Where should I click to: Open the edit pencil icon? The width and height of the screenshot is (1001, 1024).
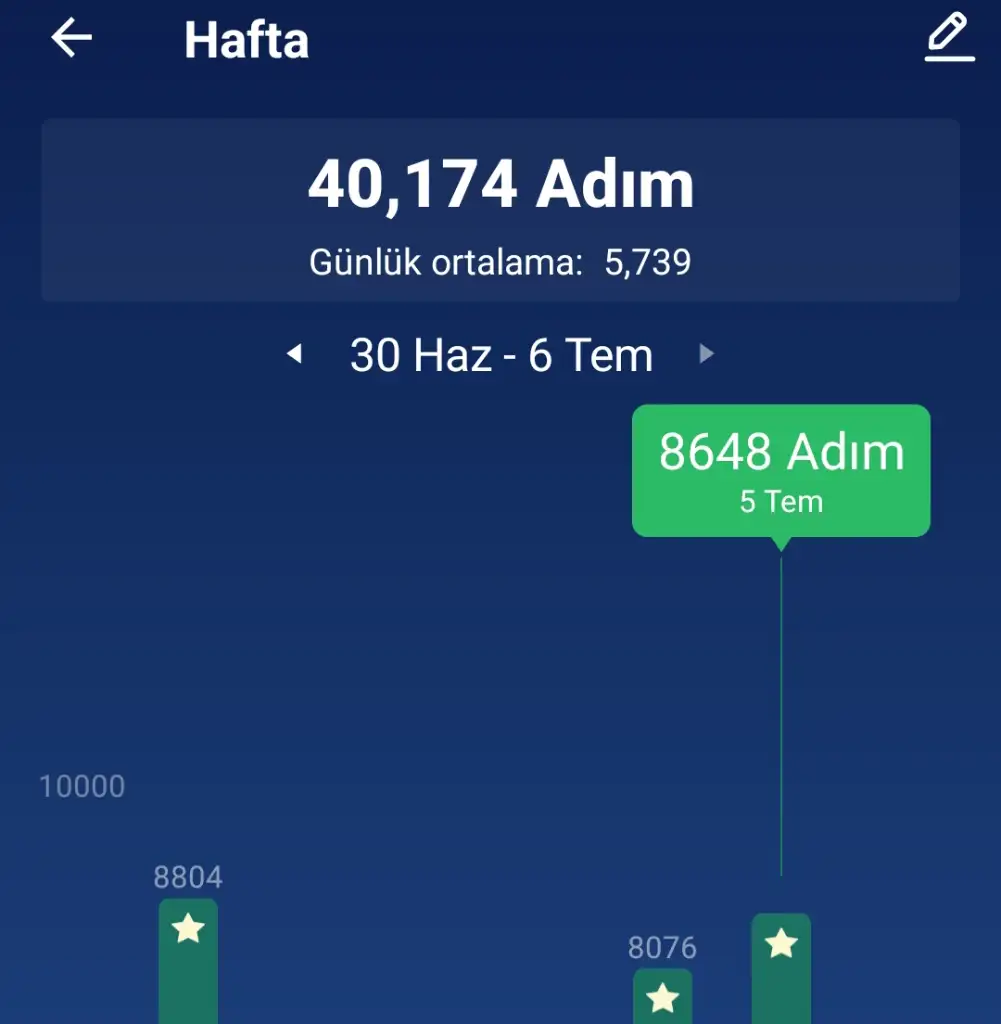[x=948, y=38]
